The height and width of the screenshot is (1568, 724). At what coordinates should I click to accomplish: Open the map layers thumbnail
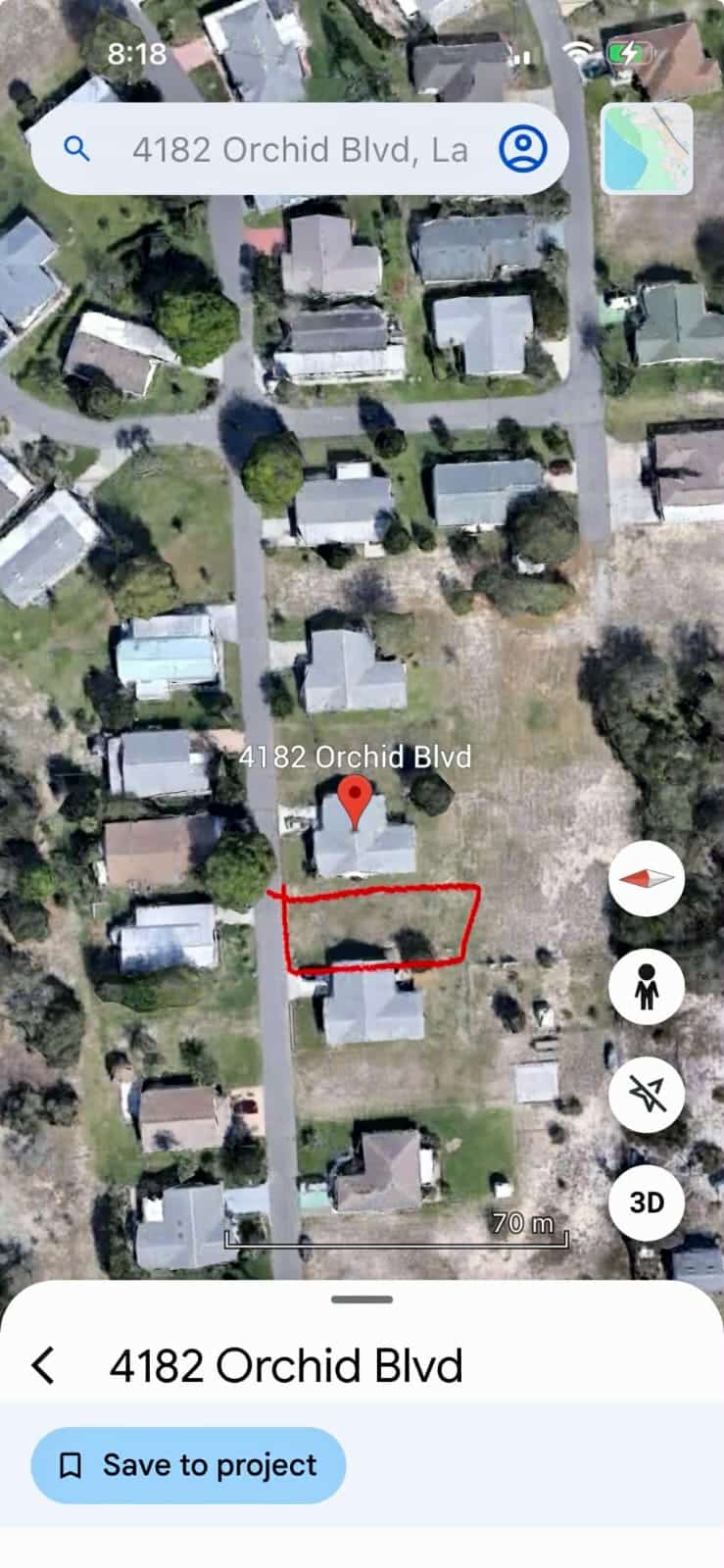click(648, 150)
